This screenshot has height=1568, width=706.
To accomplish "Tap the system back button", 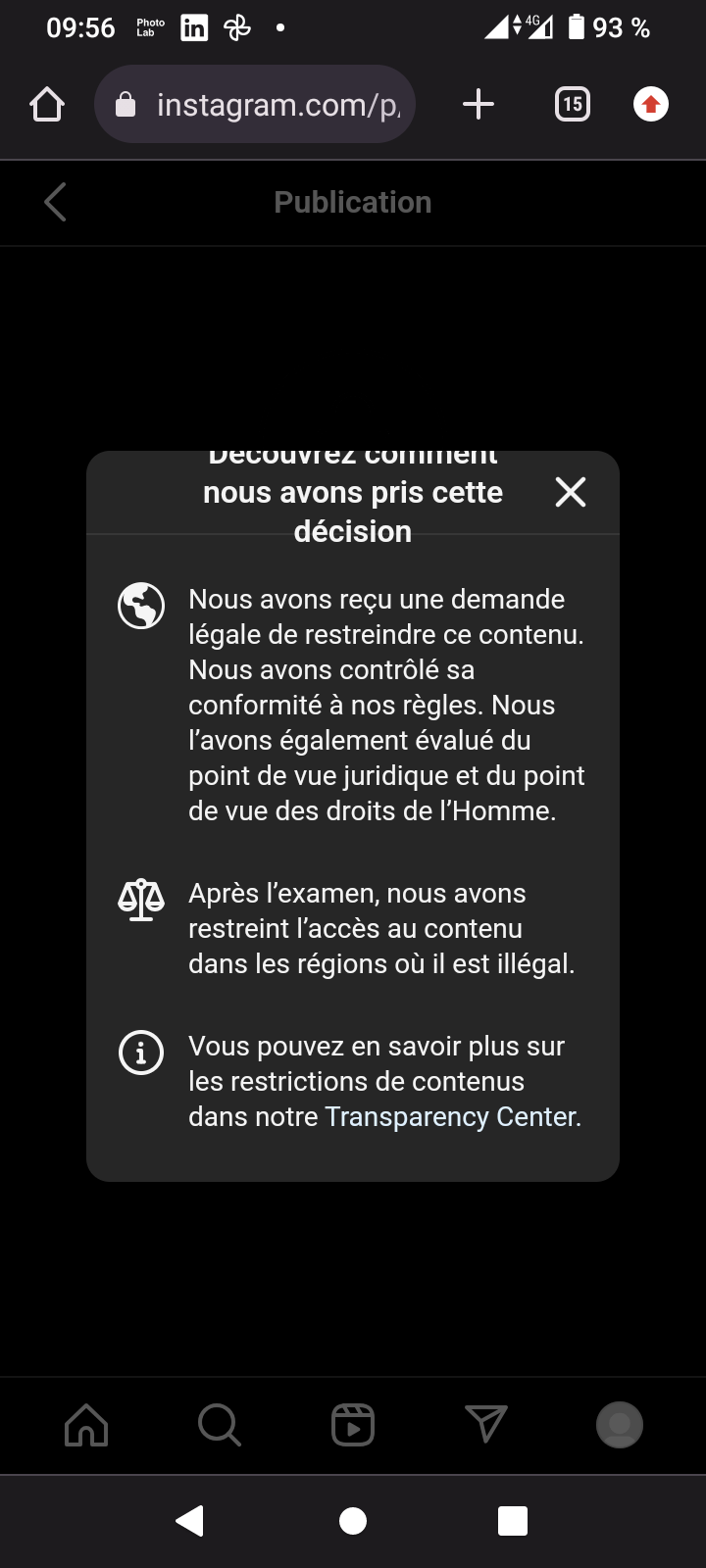I will 189,1521.
